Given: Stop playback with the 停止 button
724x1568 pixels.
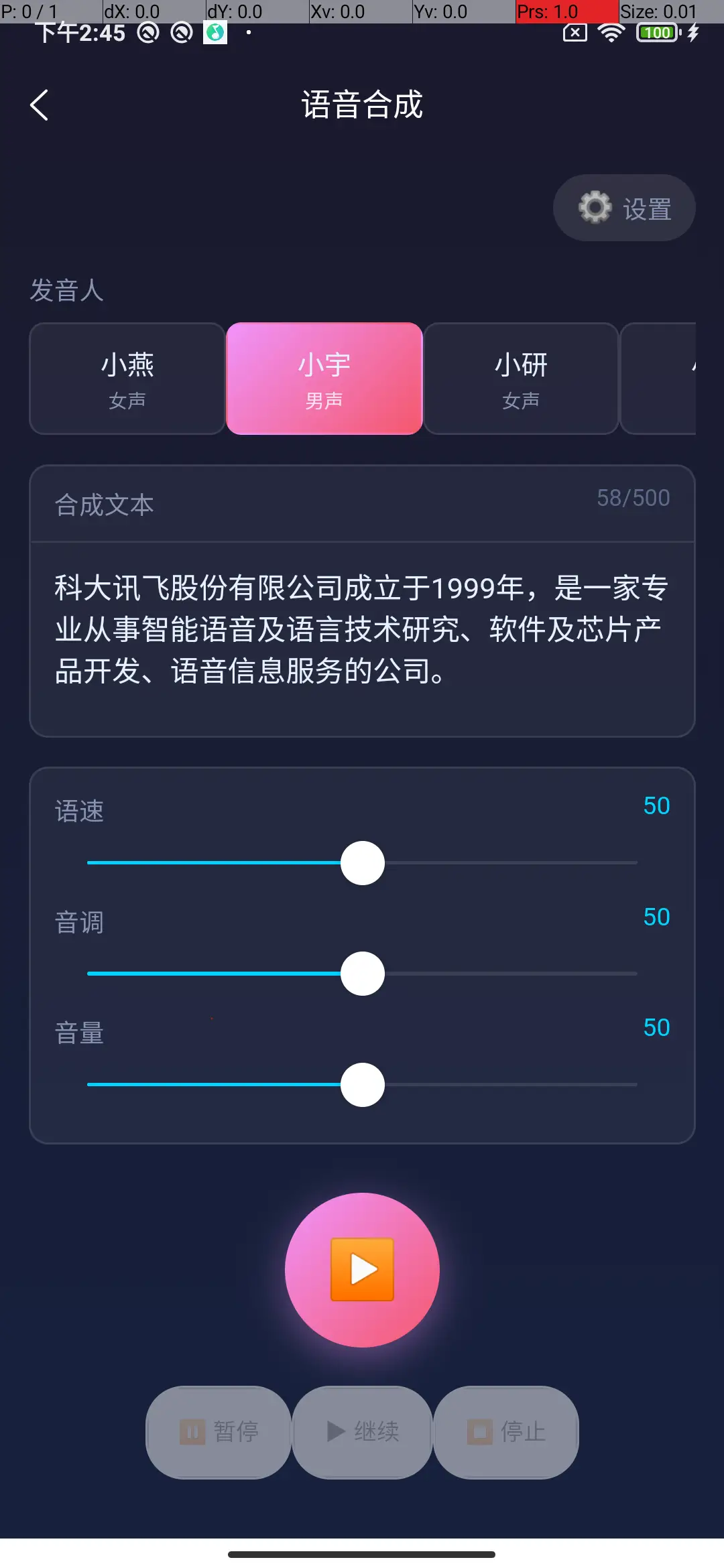Looking at the screenshot, I should pos(506,1432).
